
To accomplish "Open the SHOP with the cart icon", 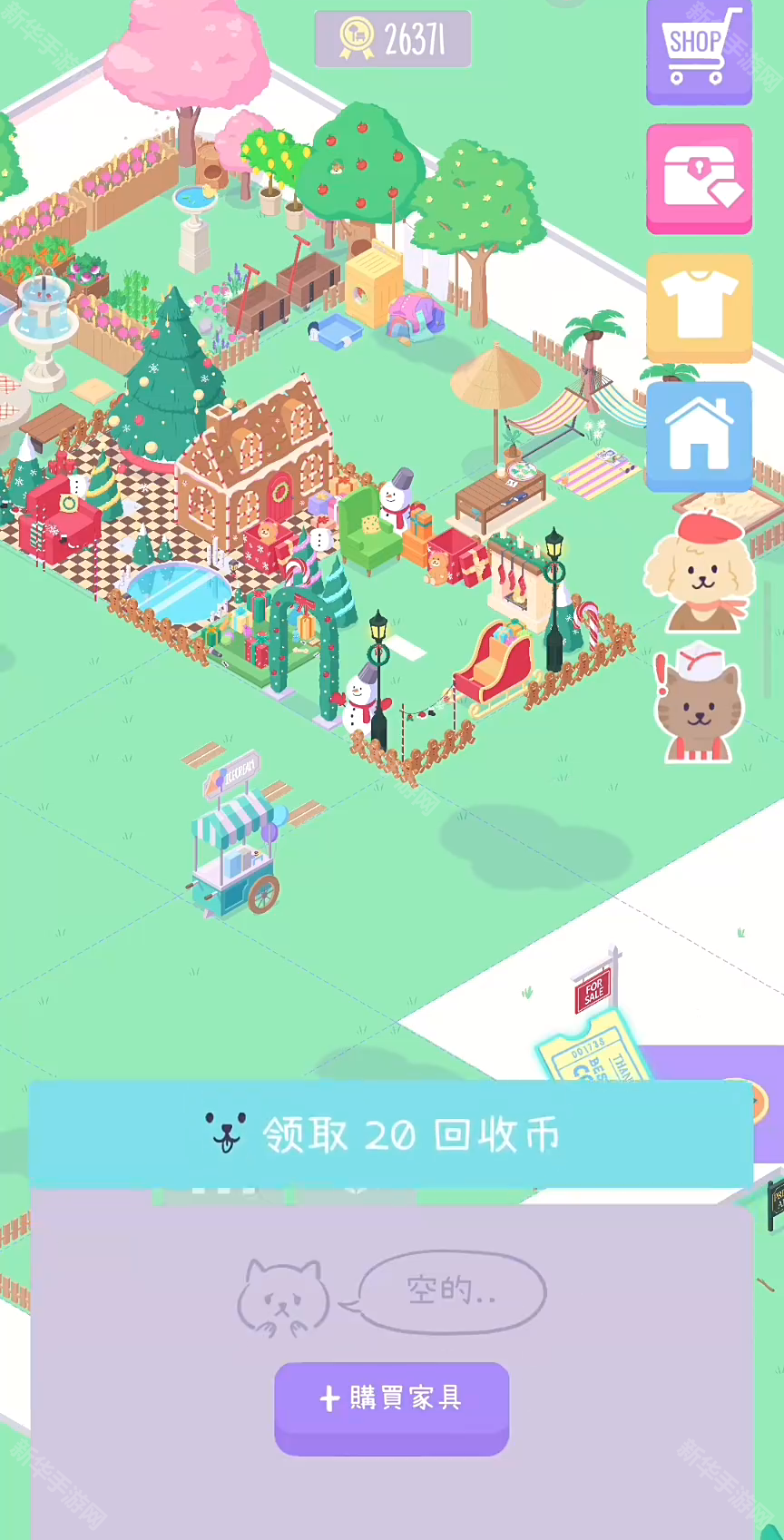I will pyautogui.click(x=699, y=50).
